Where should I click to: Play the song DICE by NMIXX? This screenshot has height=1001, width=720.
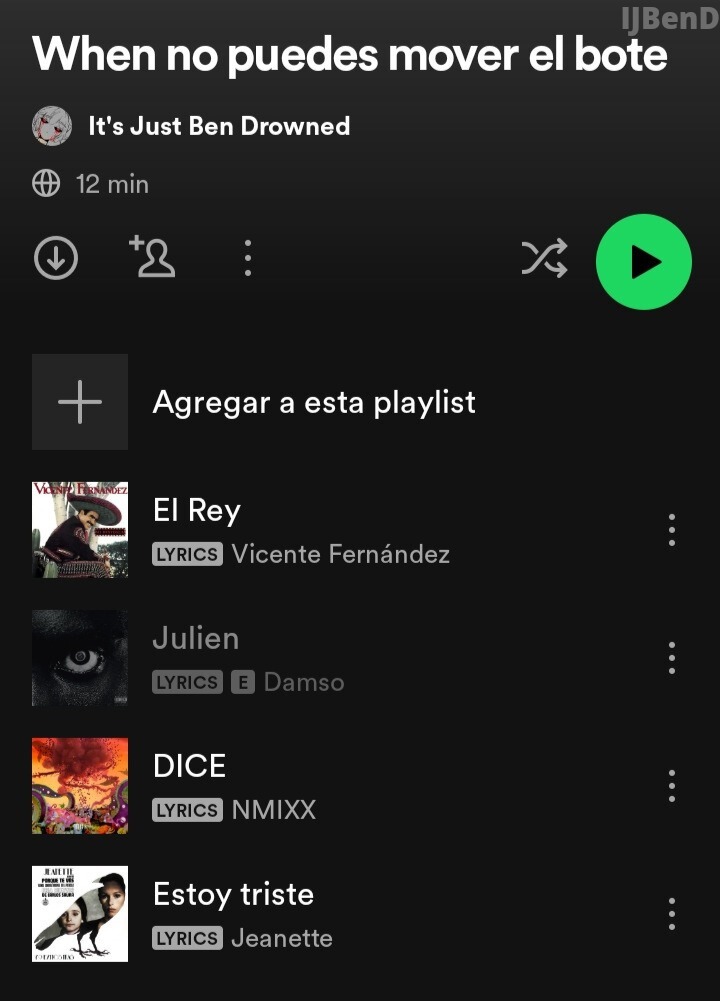tap(300, 786)
